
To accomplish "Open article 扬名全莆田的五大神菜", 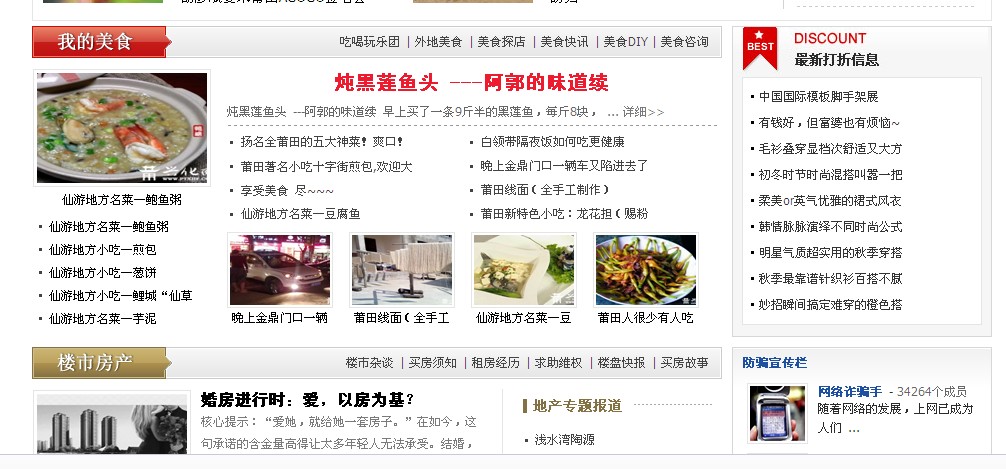I will [x=321, y=142].
